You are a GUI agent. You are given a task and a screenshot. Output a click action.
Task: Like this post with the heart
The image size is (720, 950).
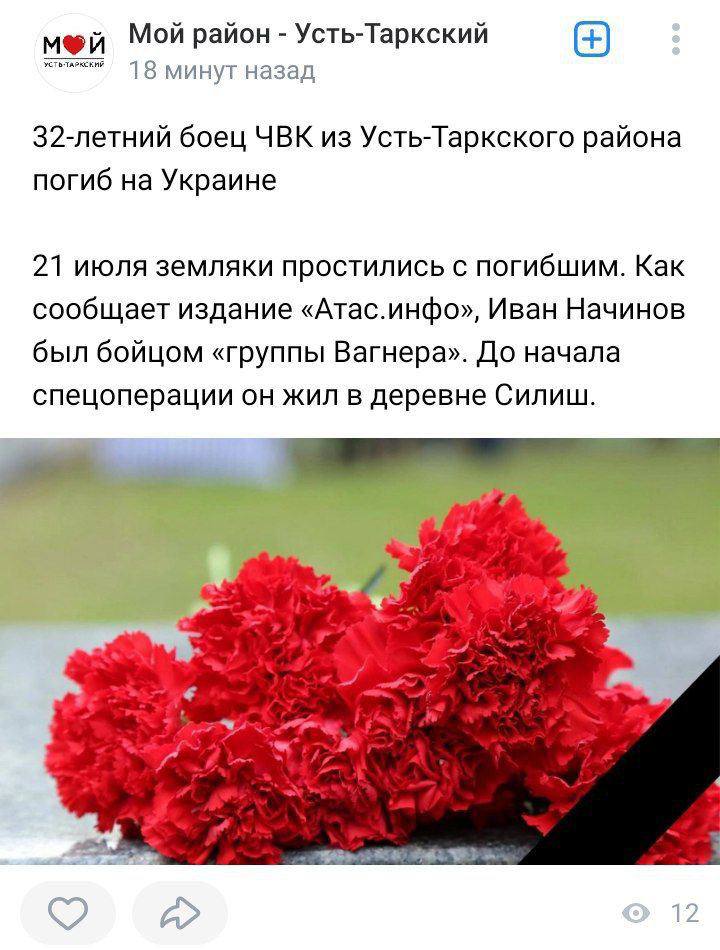click(x=68, y=912)
